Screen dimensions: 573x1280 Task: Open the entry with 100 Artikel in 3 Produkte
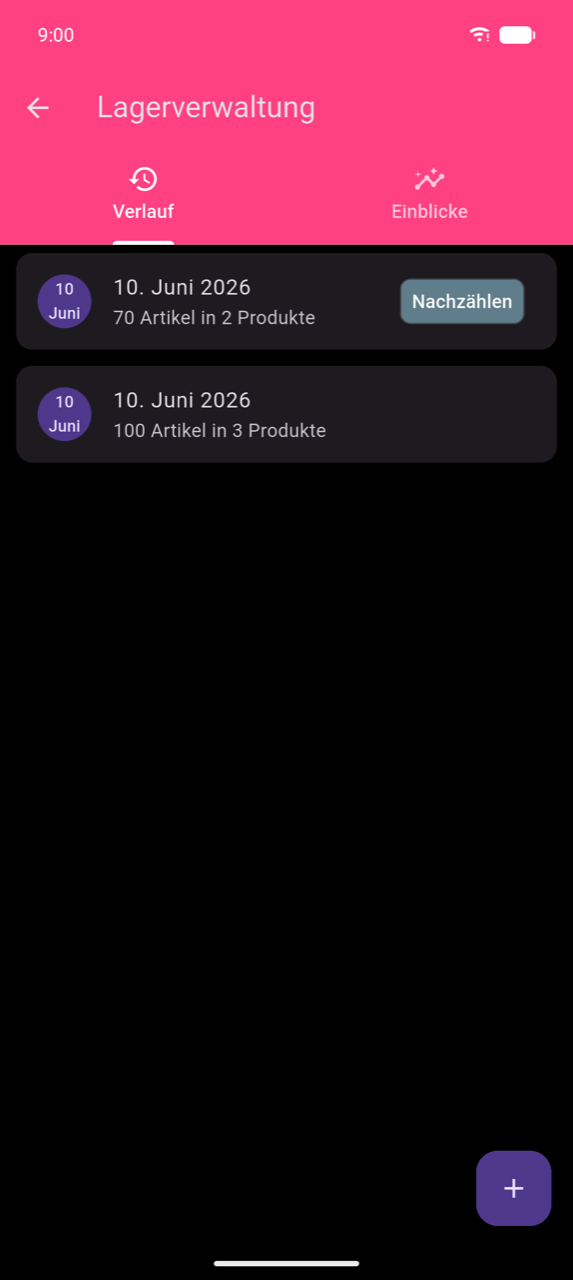click(286, 414)
